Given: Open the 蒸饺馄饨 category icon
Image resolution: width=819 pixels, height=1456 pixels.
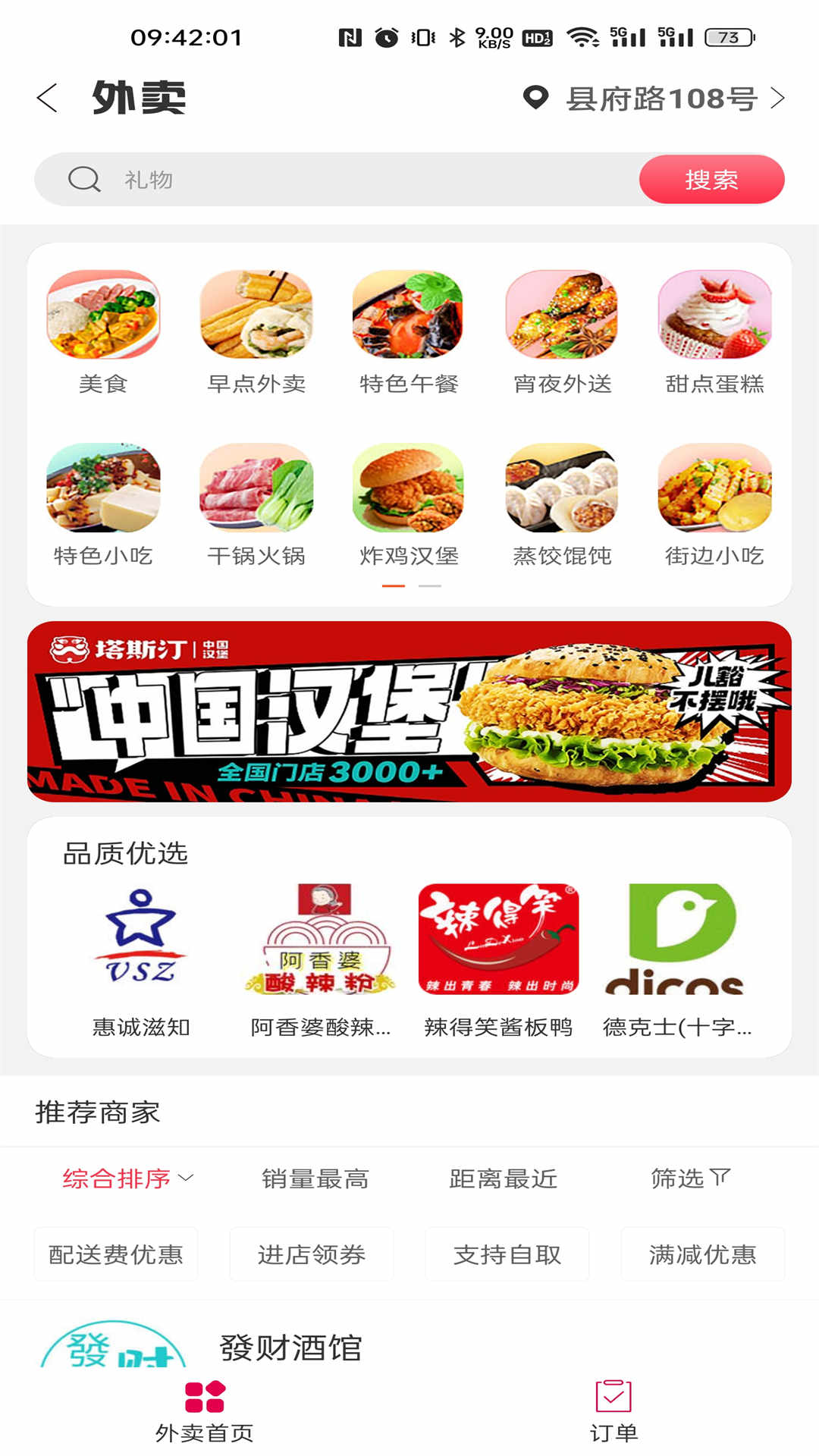Looking at the screenshot, I should point(561,489).
